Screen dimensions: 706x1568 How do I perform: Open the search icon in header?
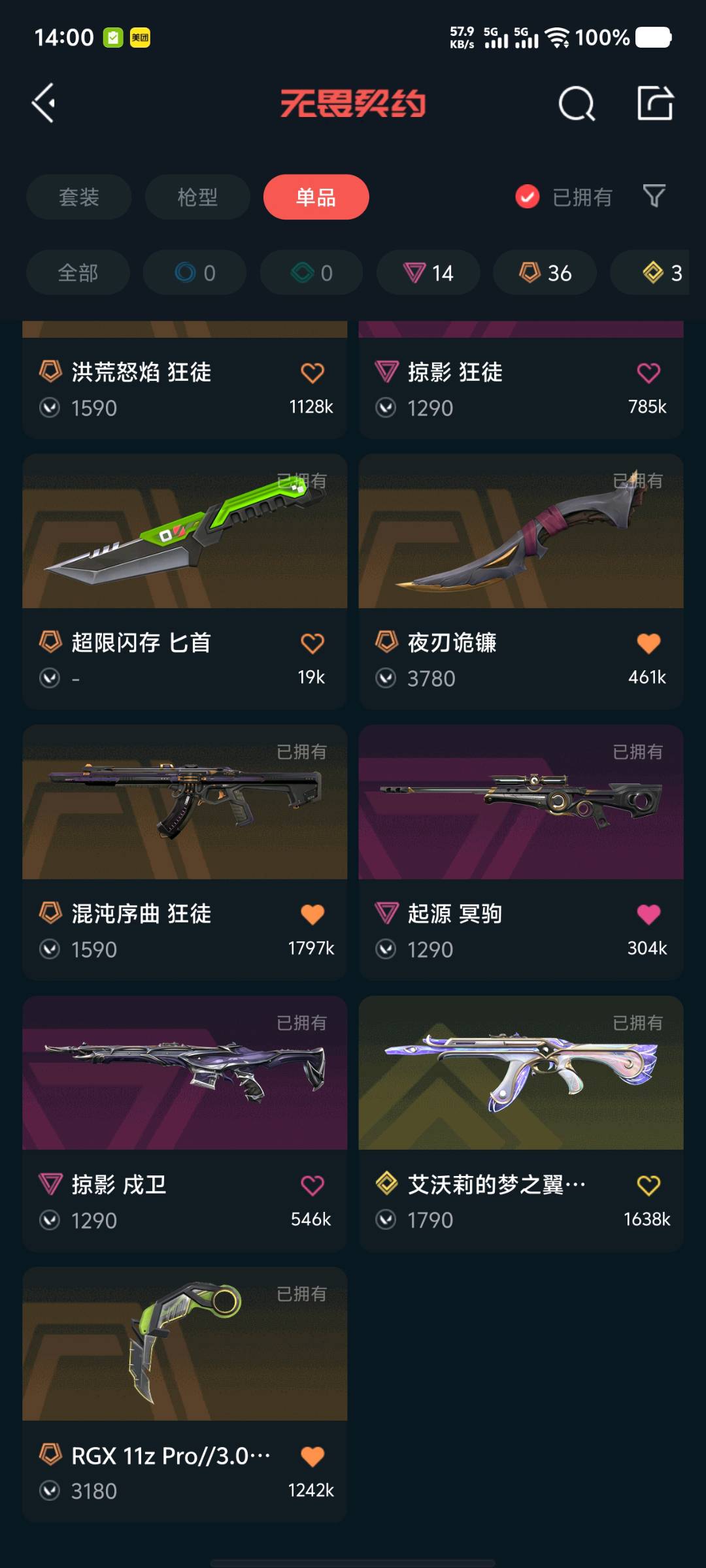pos(576,103)
